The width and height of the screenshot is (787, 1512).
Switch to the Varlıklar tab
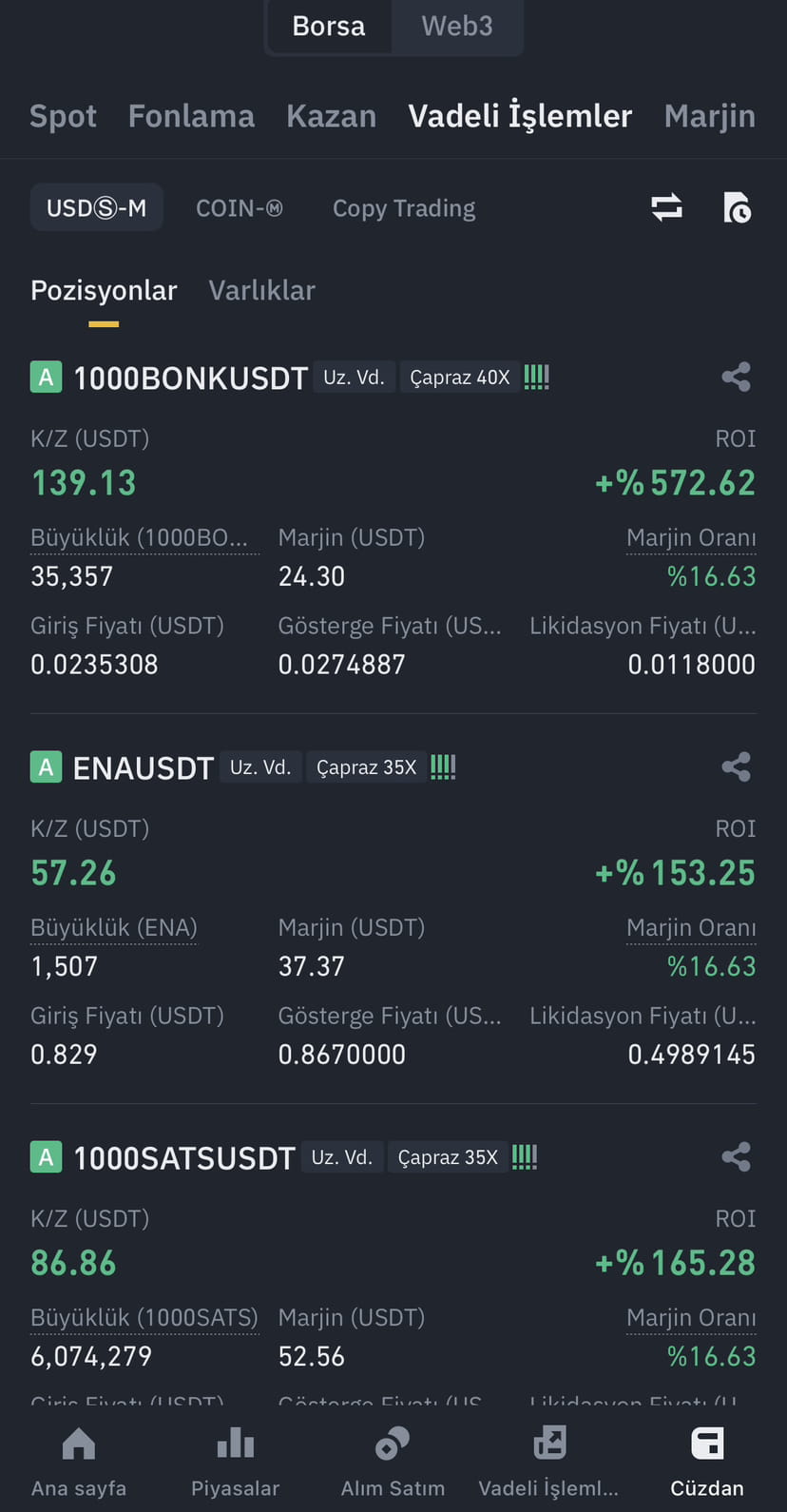(261, 290)
